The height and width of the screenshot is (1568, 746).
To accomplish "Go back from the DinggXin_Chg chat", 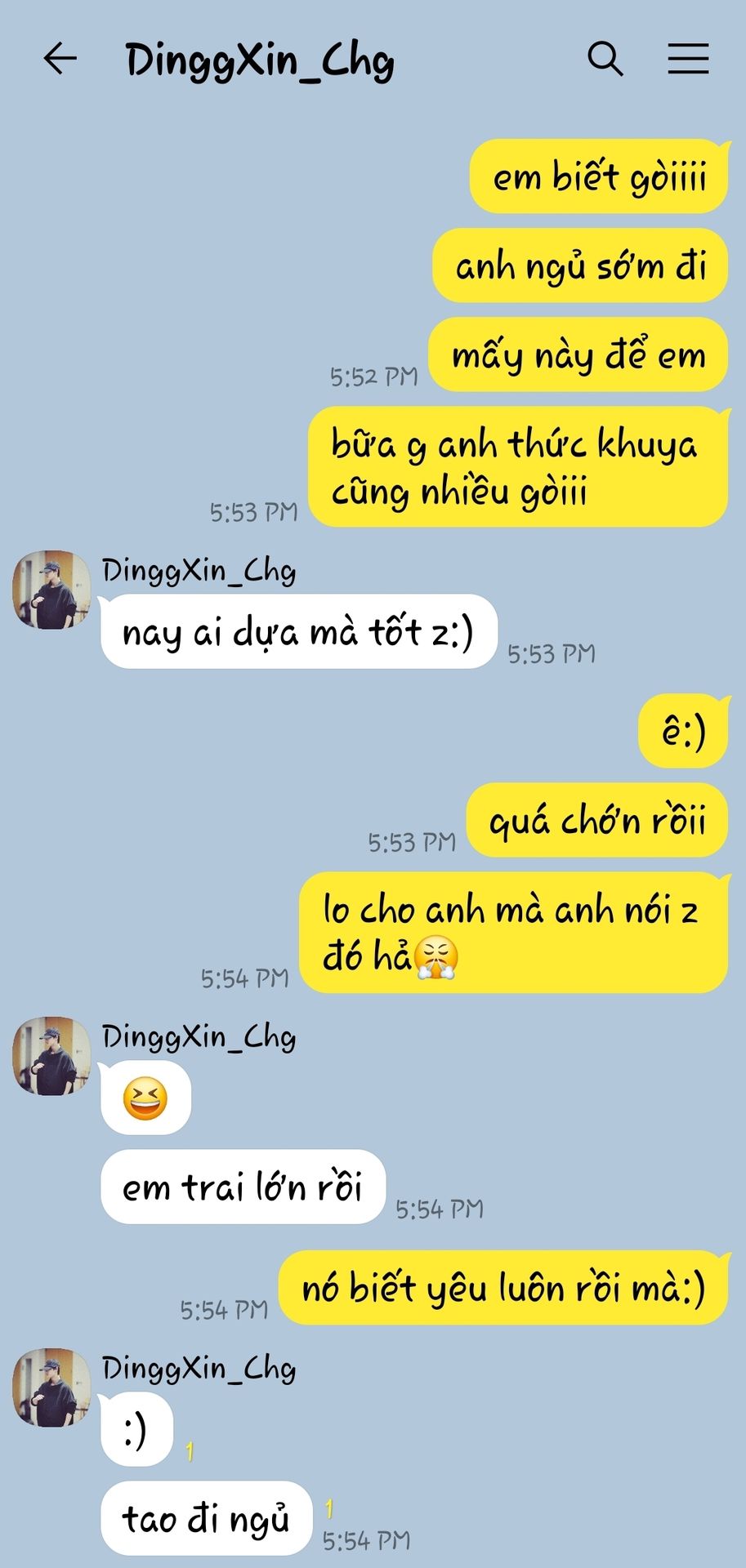I will pyautogui.click(x=60, y=59).
